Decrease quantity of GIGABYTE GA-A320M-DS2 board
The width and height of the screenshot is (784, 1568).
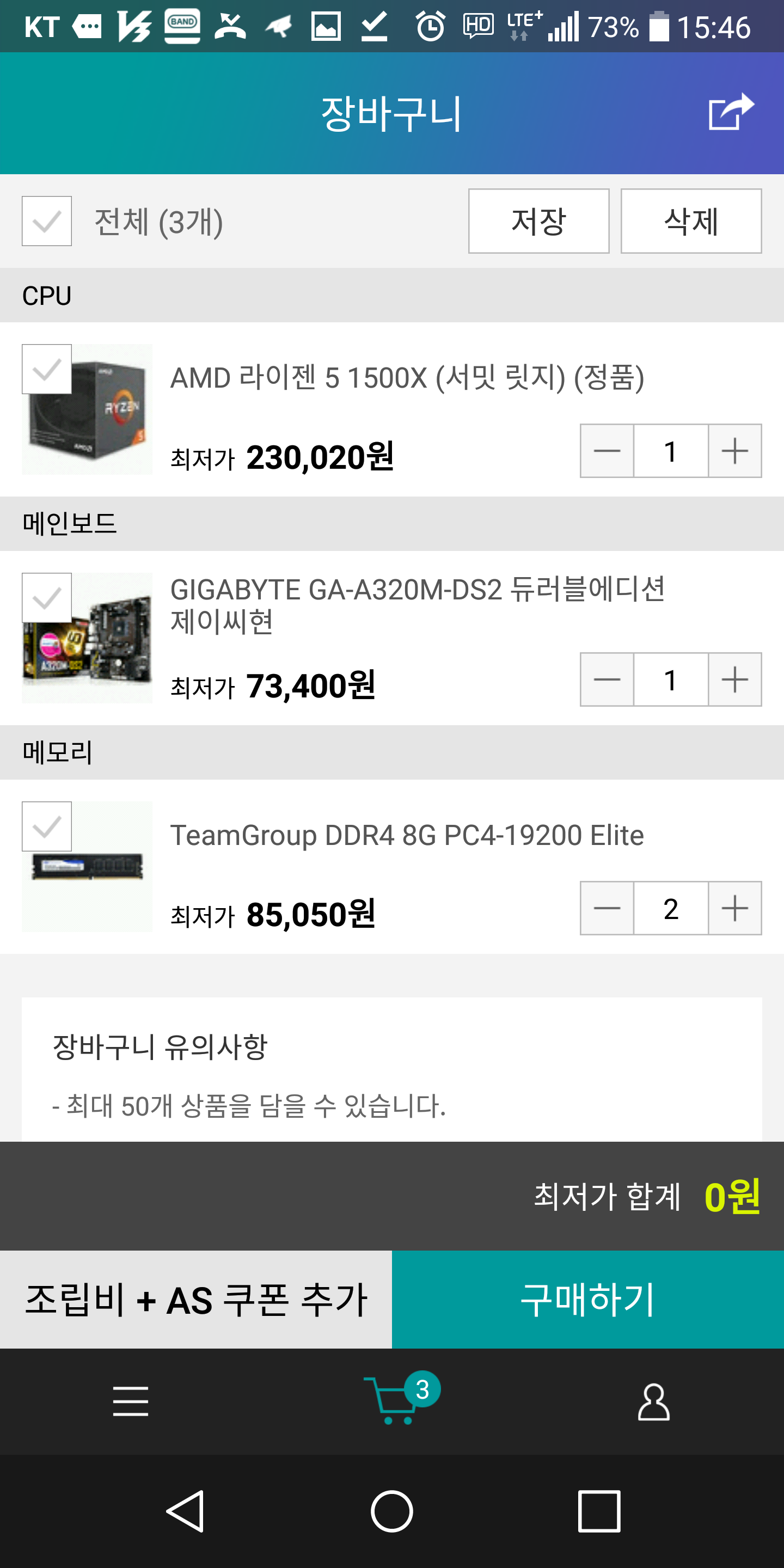pyautogui.click(x=607, y=680)
